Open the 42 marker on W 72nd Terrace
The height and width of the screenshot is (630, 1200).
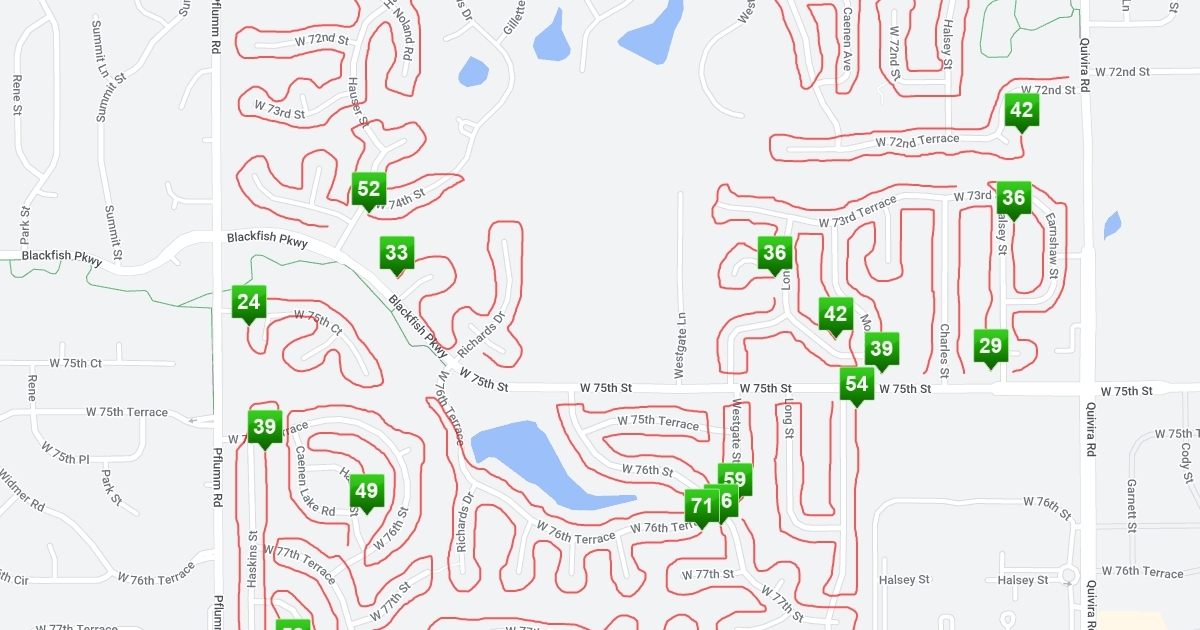[1021, 111]
